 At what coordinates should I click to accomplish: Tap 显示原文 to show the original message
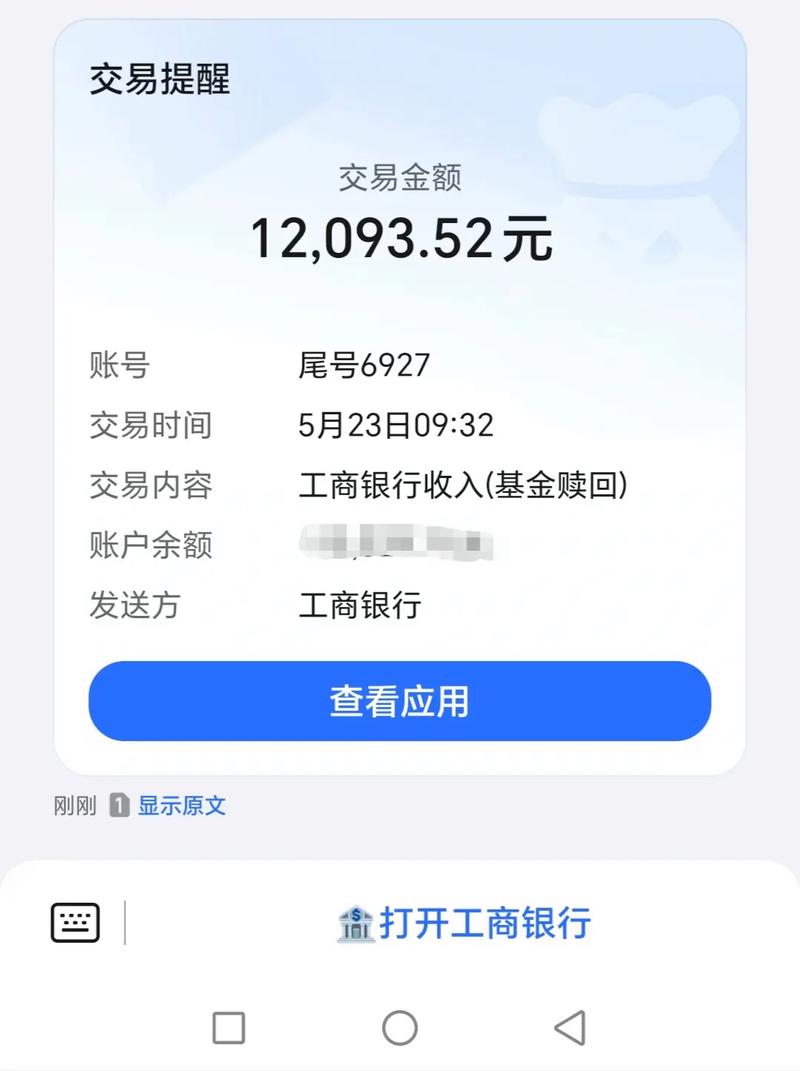click(x=180, y=805)
